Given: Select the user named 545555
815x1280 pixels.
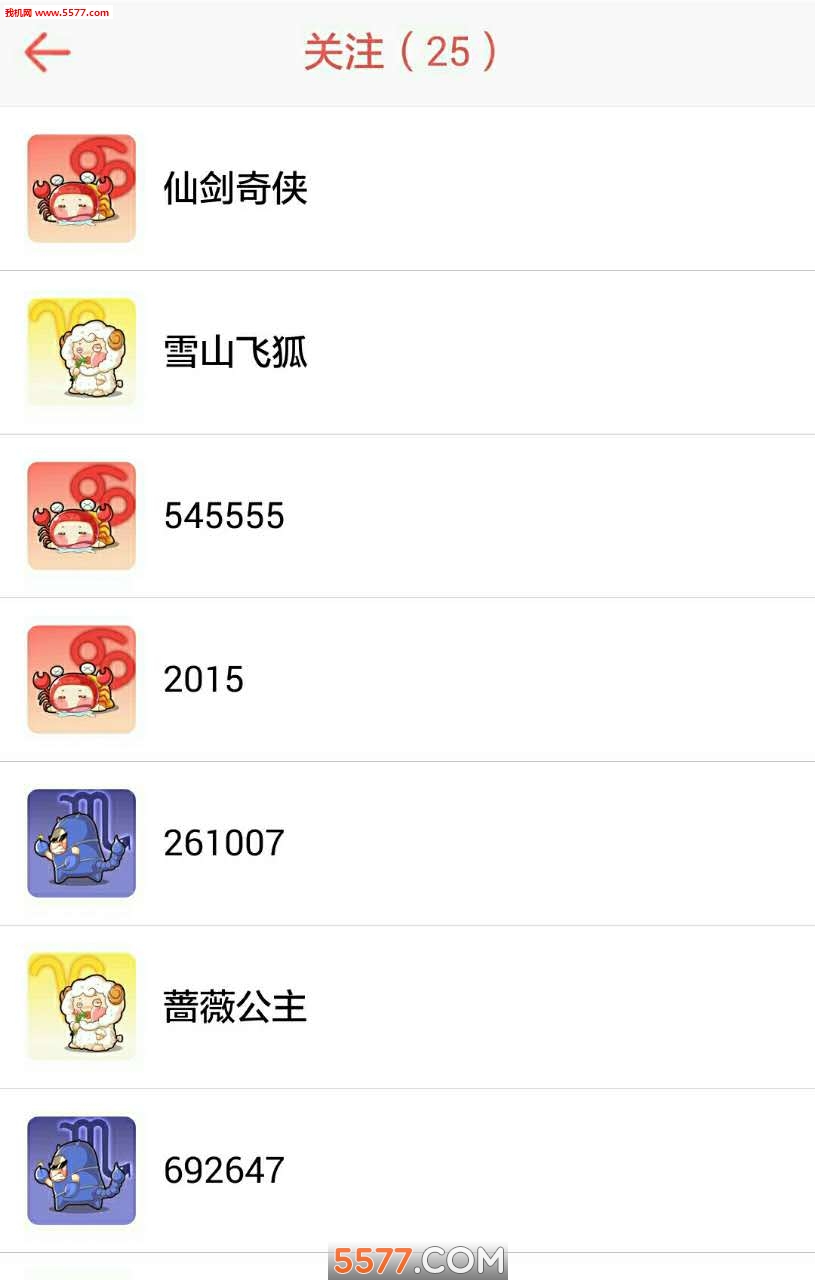Looking at the screenshot, I should [x=224, y=516].
